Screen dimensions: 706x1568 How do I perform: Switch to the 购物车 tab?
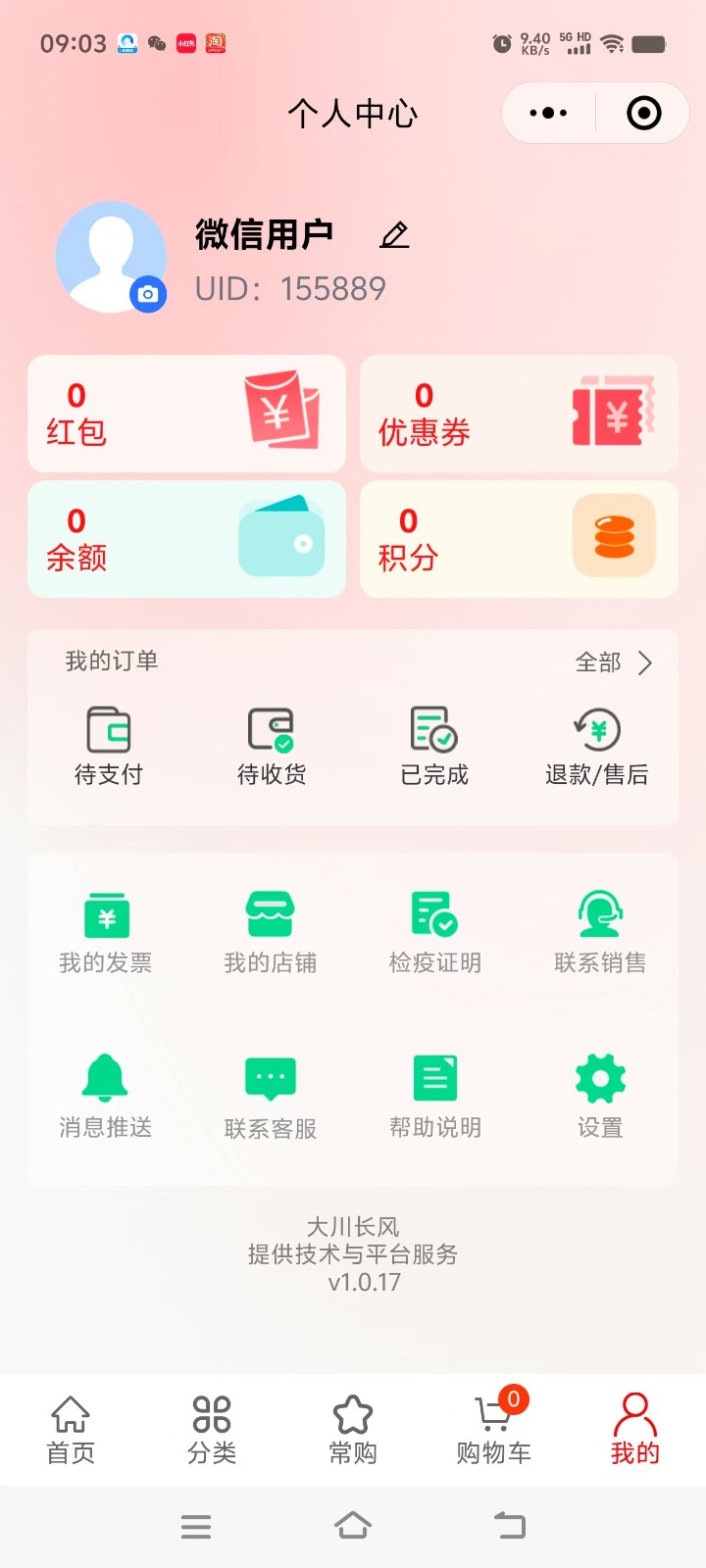pyautogui.click(x=494, y=1430)
